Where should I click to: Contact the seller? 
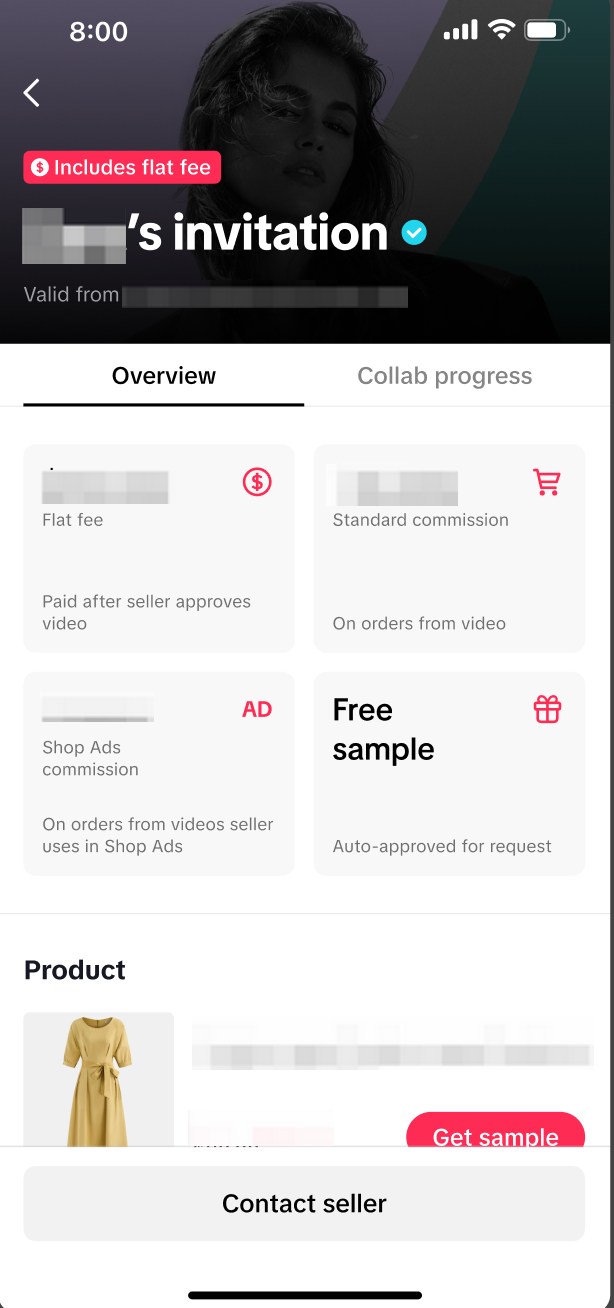point(304,1203)
